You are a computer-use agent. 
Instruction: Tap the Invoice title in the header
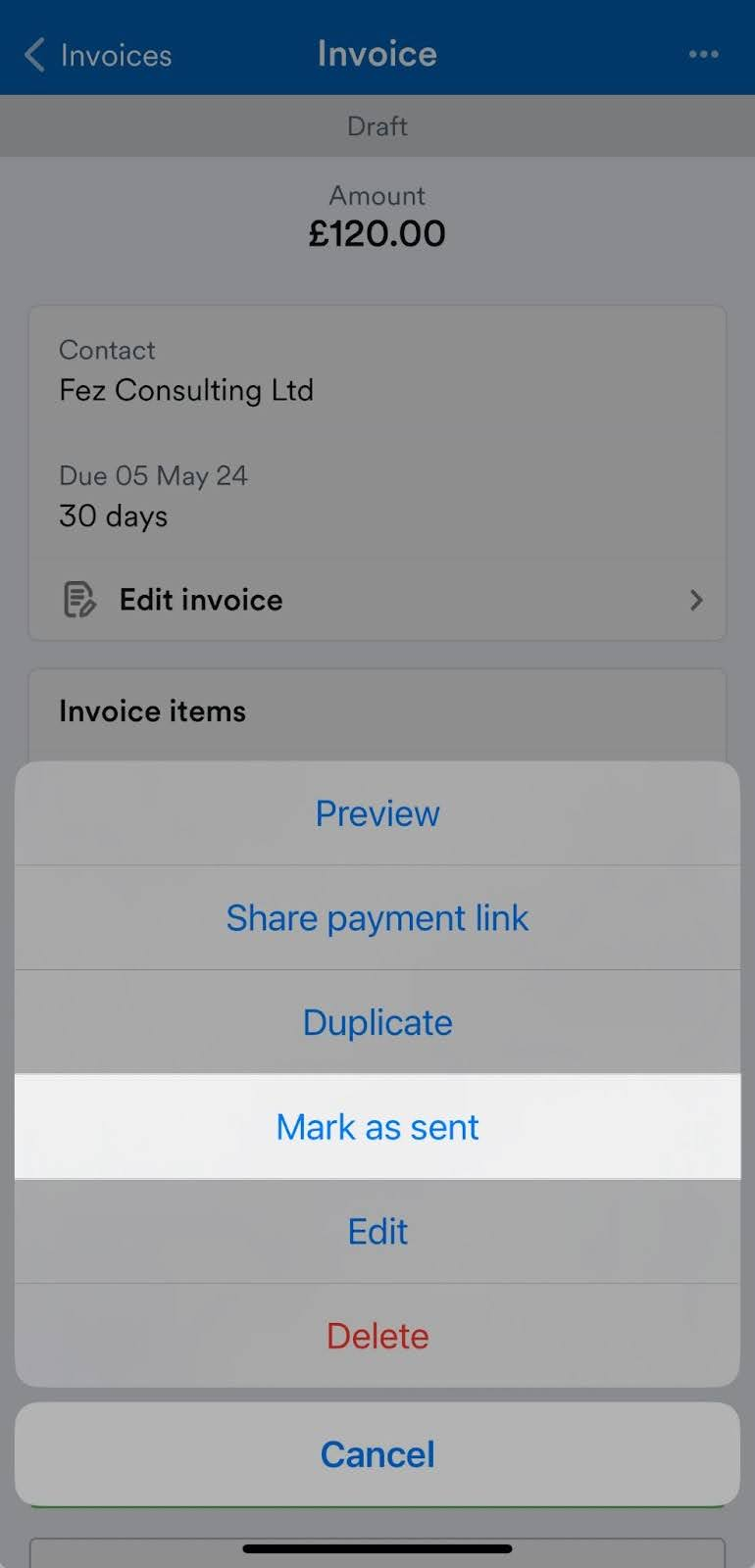click(x=377, y=54)
